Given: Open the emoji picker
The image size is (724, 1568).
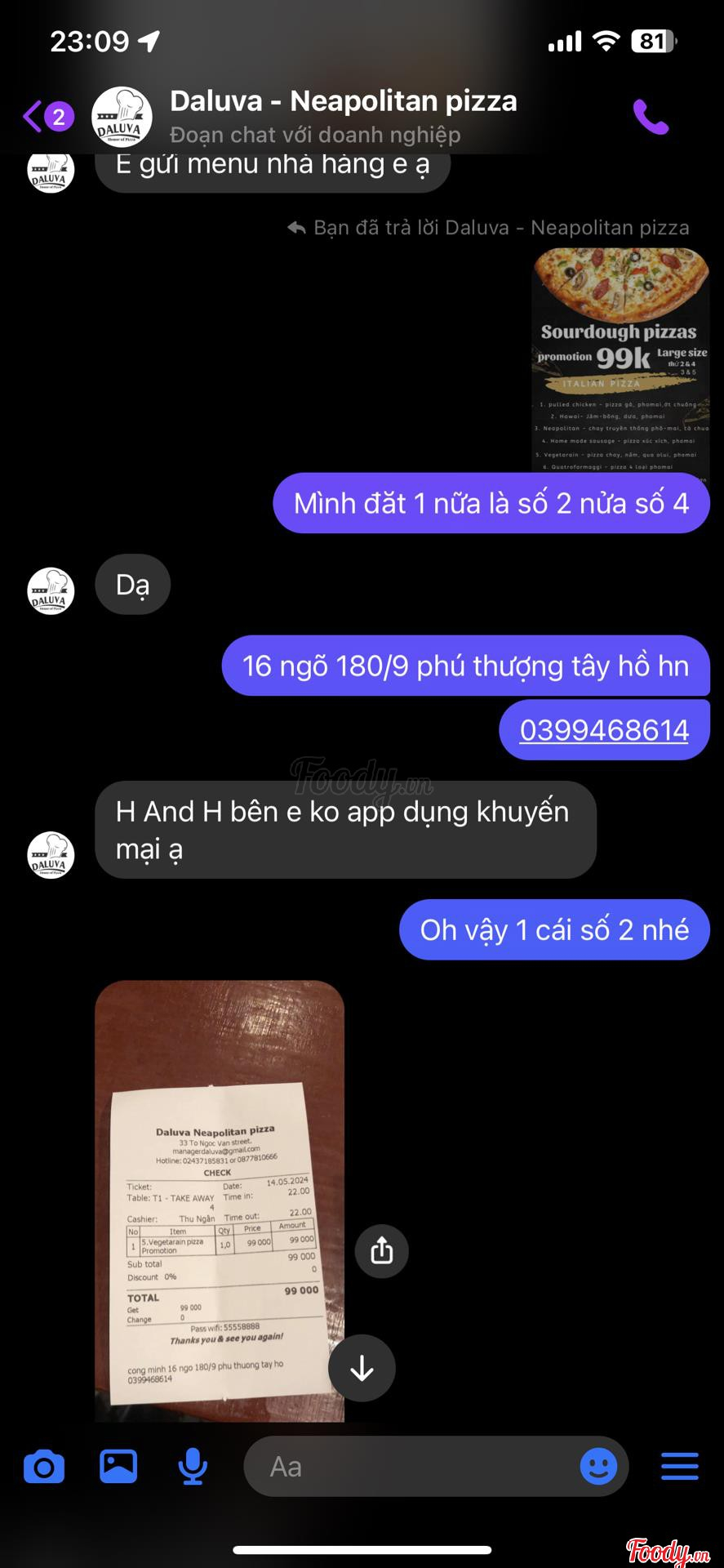Looking at the screenshot, I should [x=598, y=1467].
